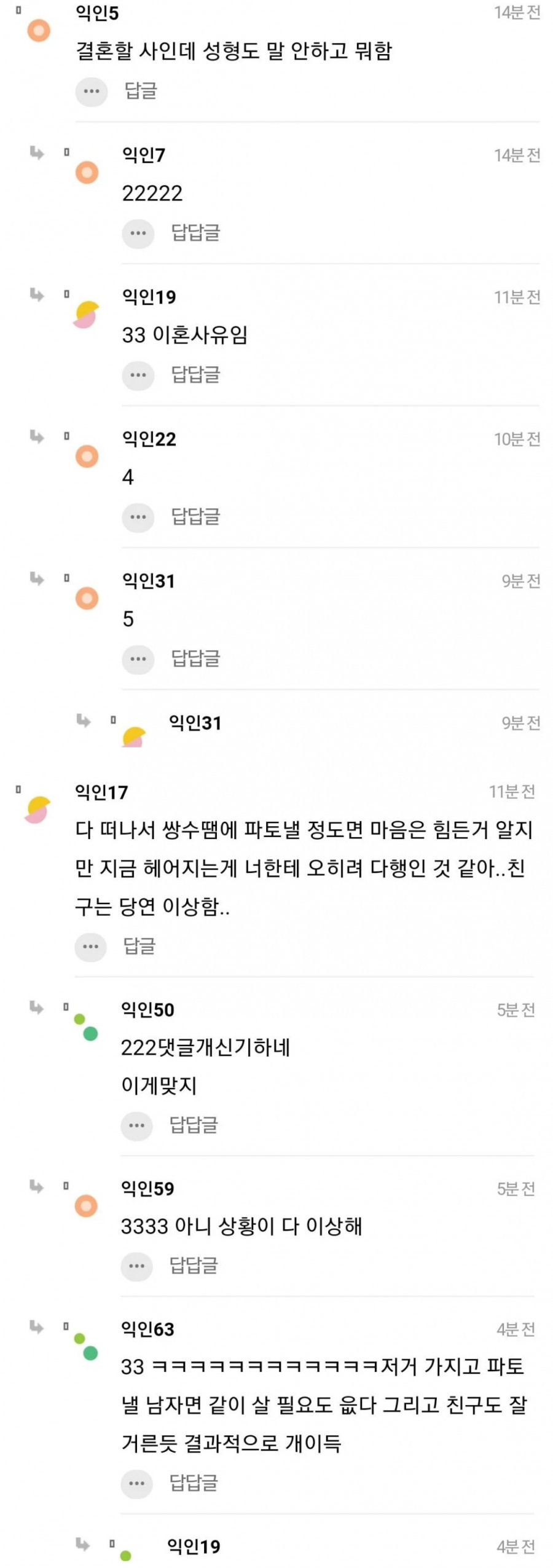Image resolution: width=553 pixels, height=1568 pixels.
Task: Open more options on 익인63's reply
Action: pyautogui.click(x=136, y=1483)
